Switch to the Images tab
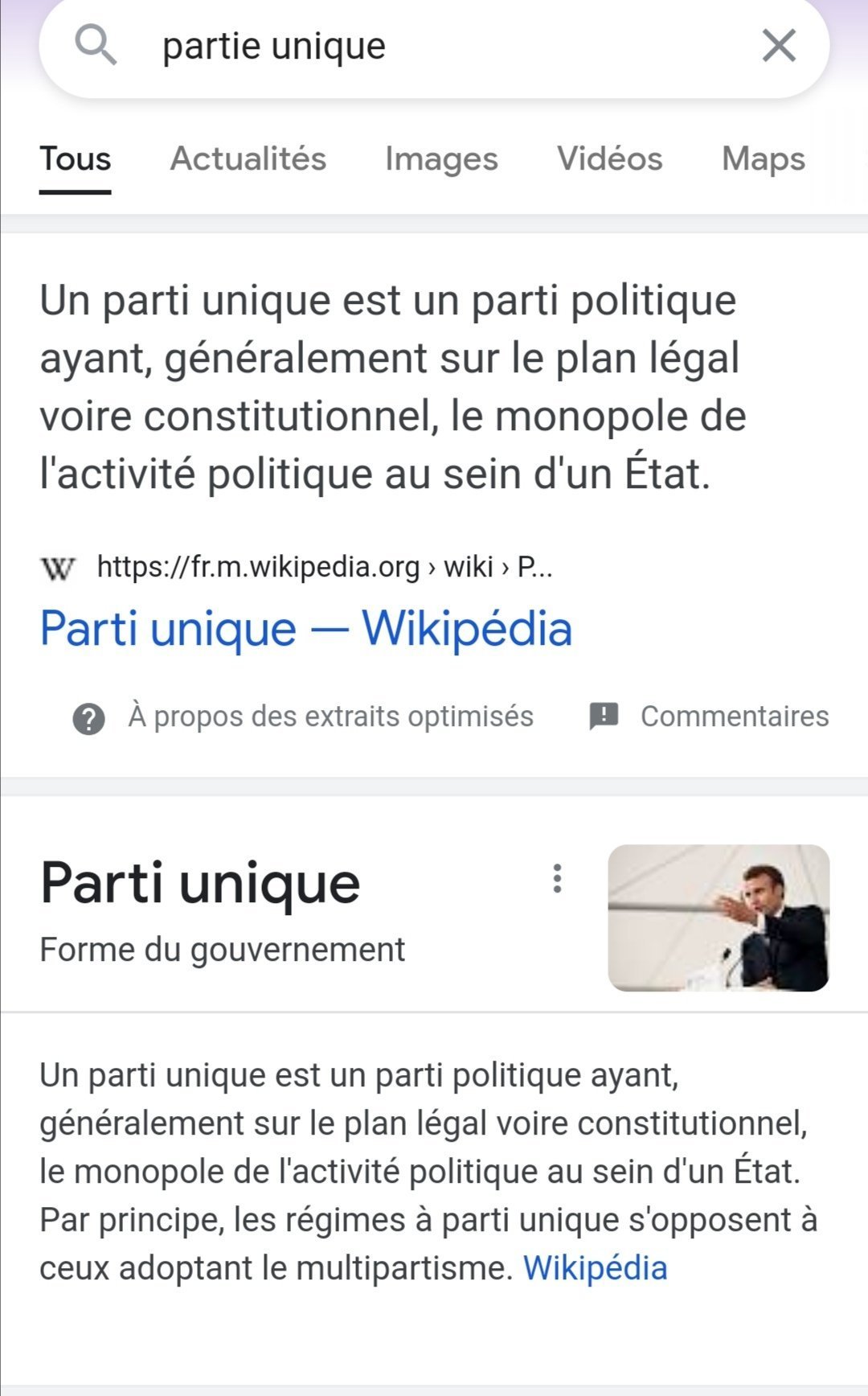 tap(441, 159)
